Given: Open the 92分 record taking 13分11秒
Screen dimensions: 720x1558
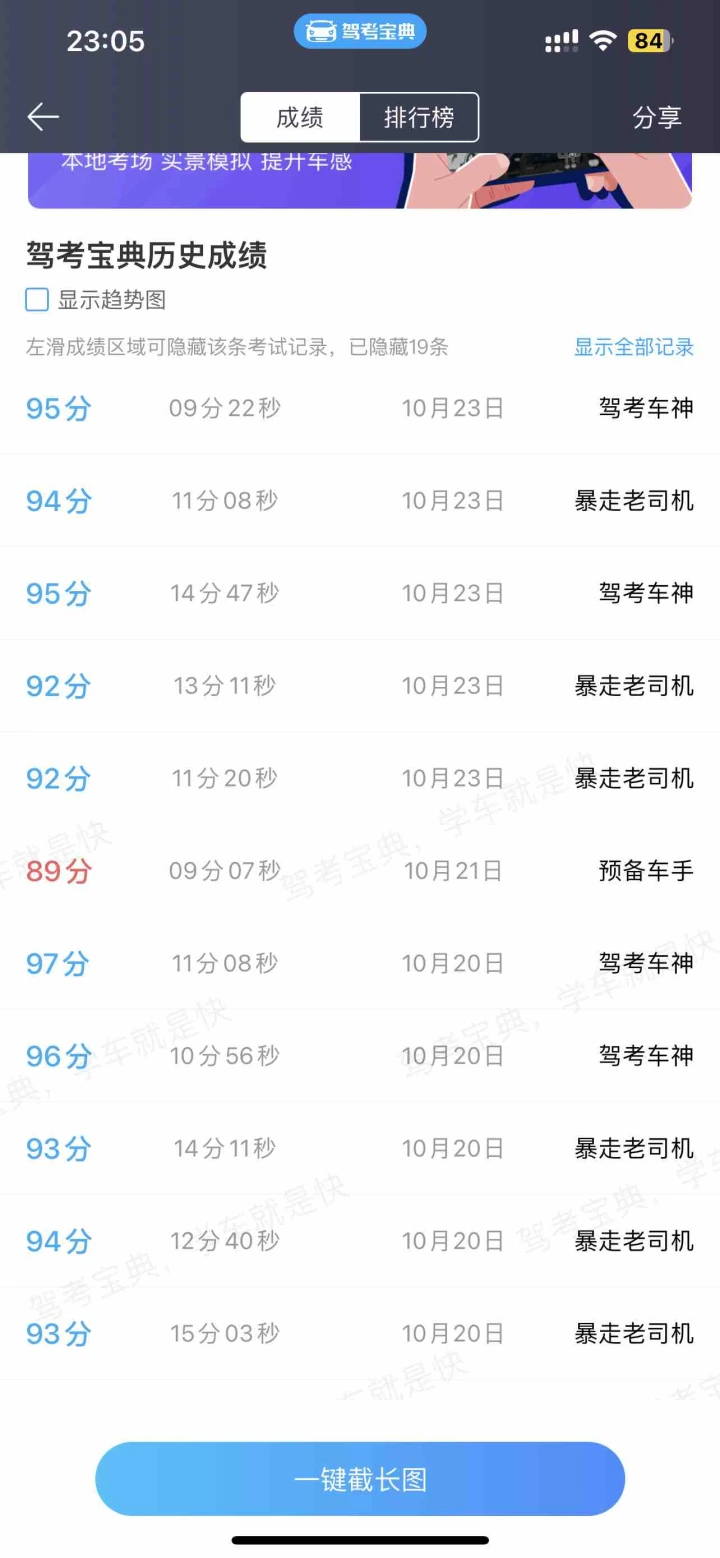Looking at the screenshot, I should 360,686.
